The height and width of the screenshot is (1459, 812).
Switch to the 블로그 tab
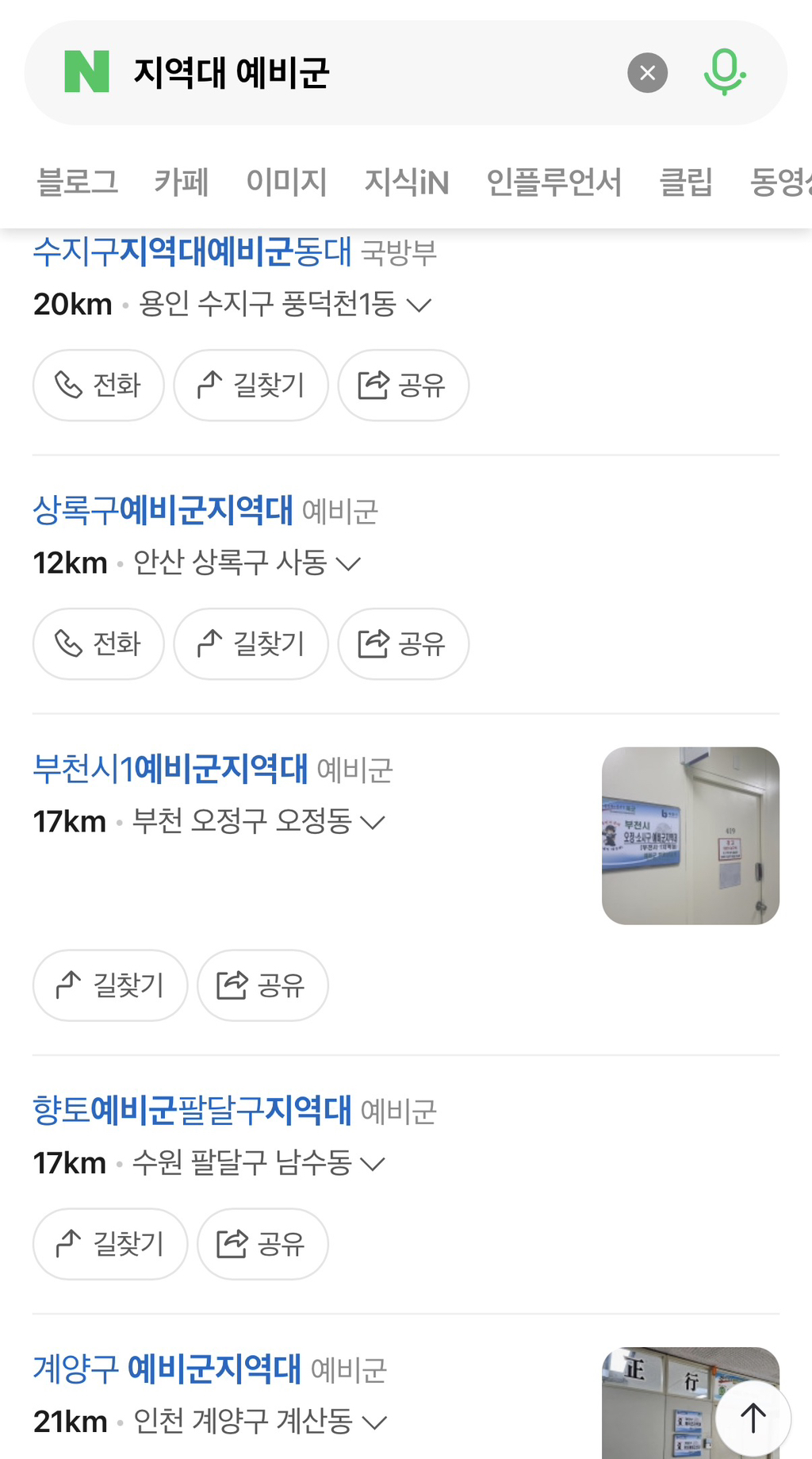(x=78, y=182)
